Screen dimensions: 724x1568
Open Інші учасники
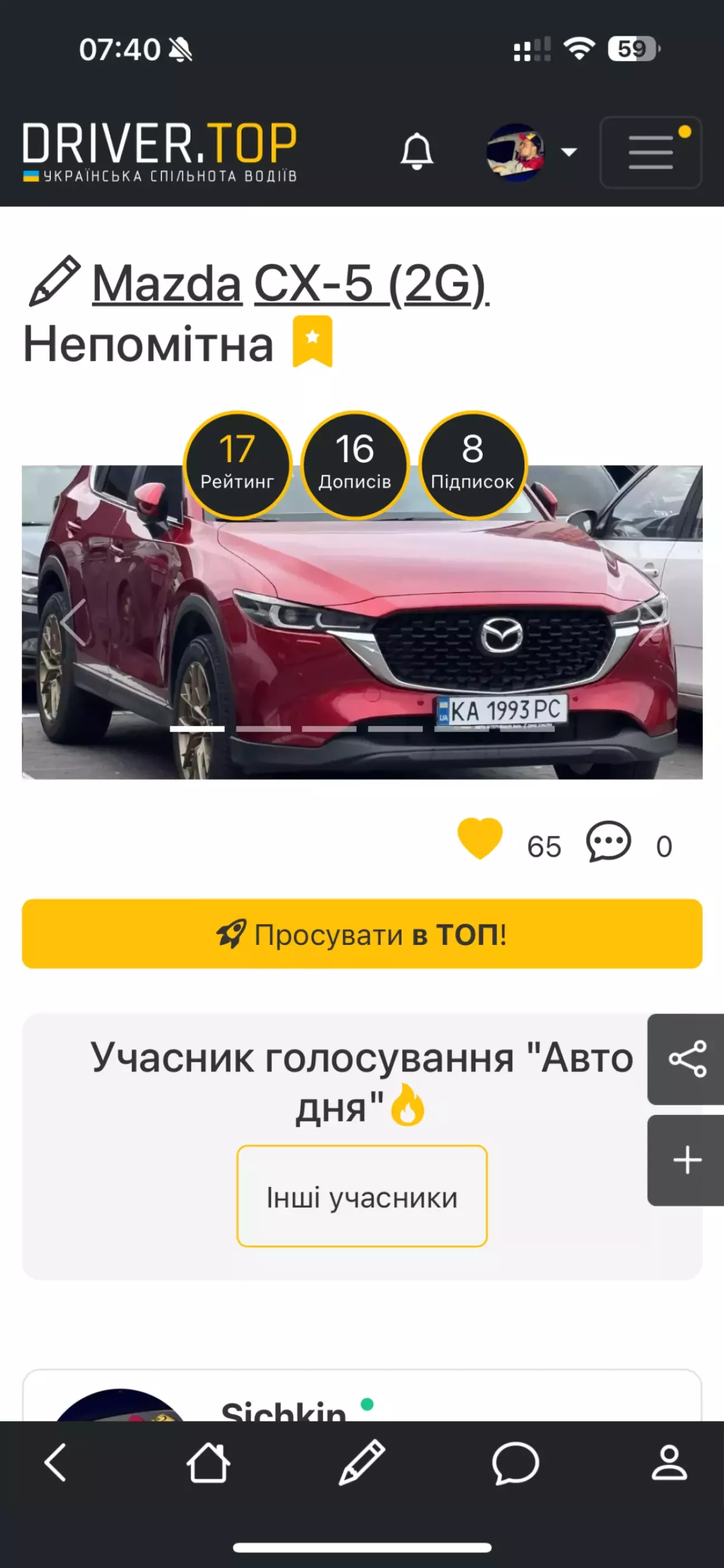[362, 1196]
